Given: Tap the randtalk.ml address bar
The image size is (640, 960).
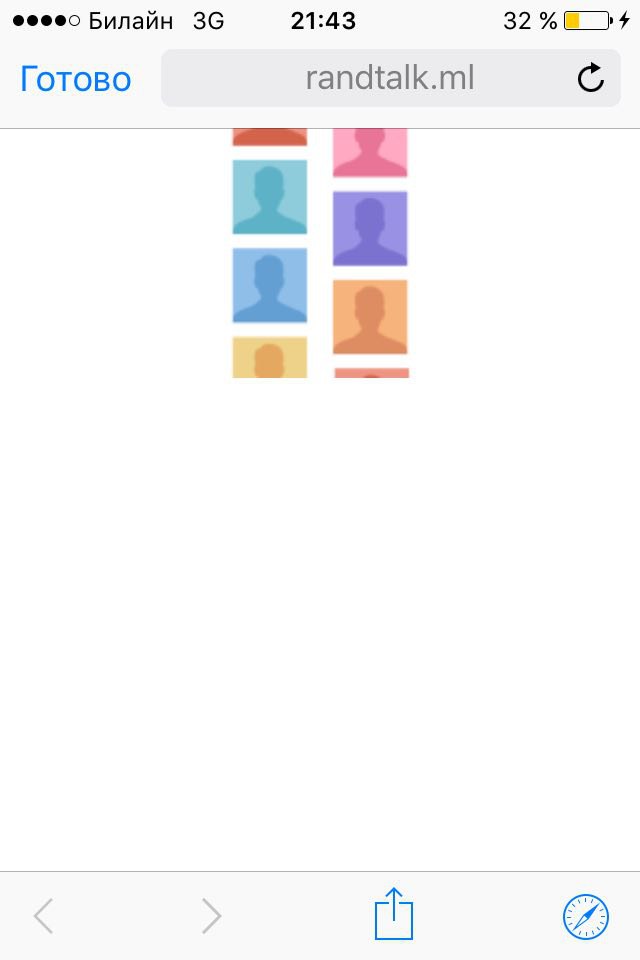Looking at the screenshot, I should pos(390,78).
